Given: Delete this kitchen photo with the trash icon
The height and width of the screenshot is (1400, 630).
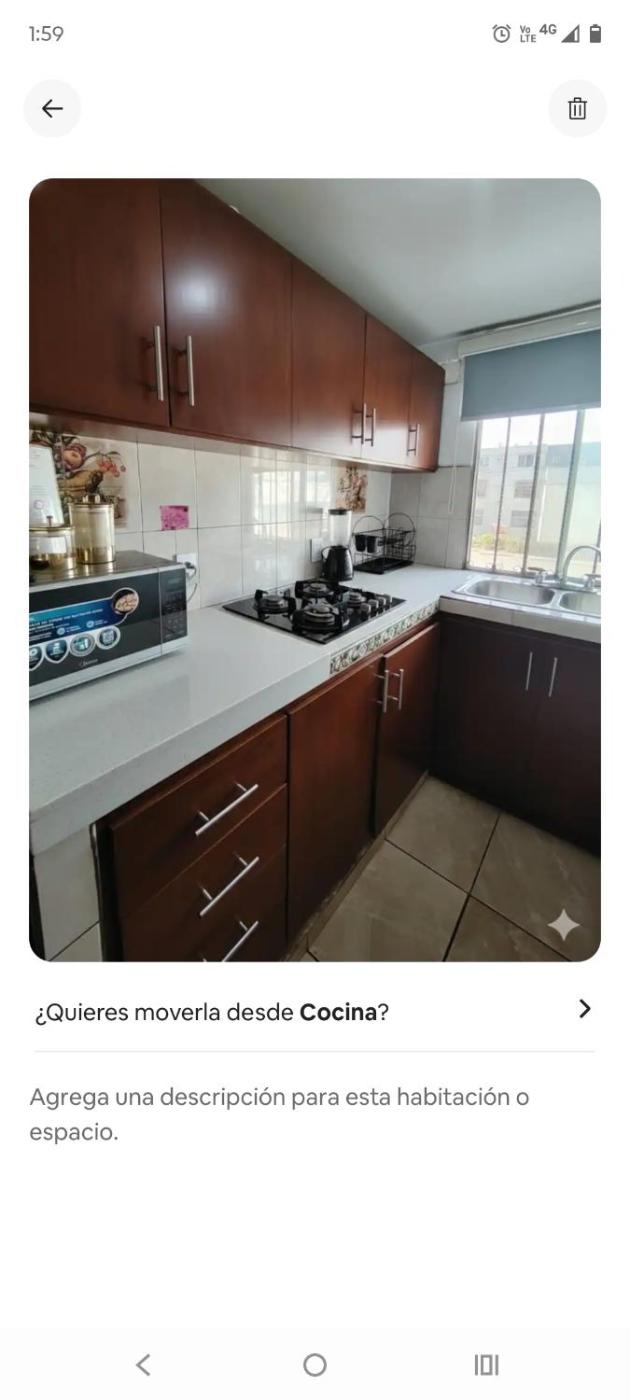Looking at the screenshot, I should (x=577, y=109).
